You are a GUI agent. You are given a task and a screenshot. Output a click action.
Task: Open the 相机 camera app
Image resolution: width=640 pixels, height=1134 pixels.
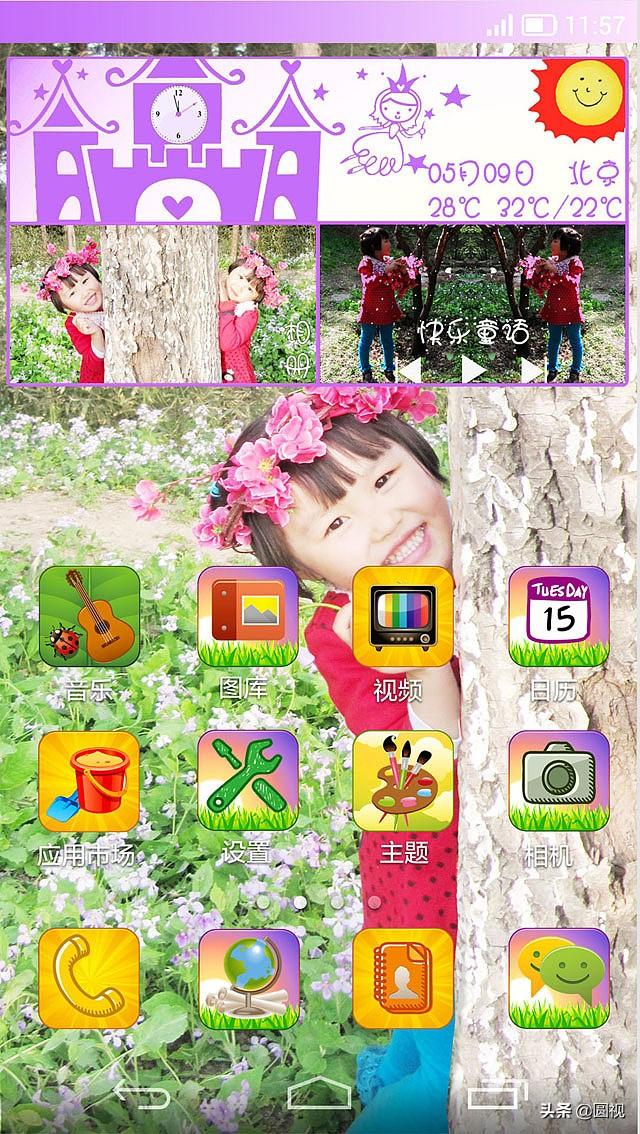click(558, 781)
